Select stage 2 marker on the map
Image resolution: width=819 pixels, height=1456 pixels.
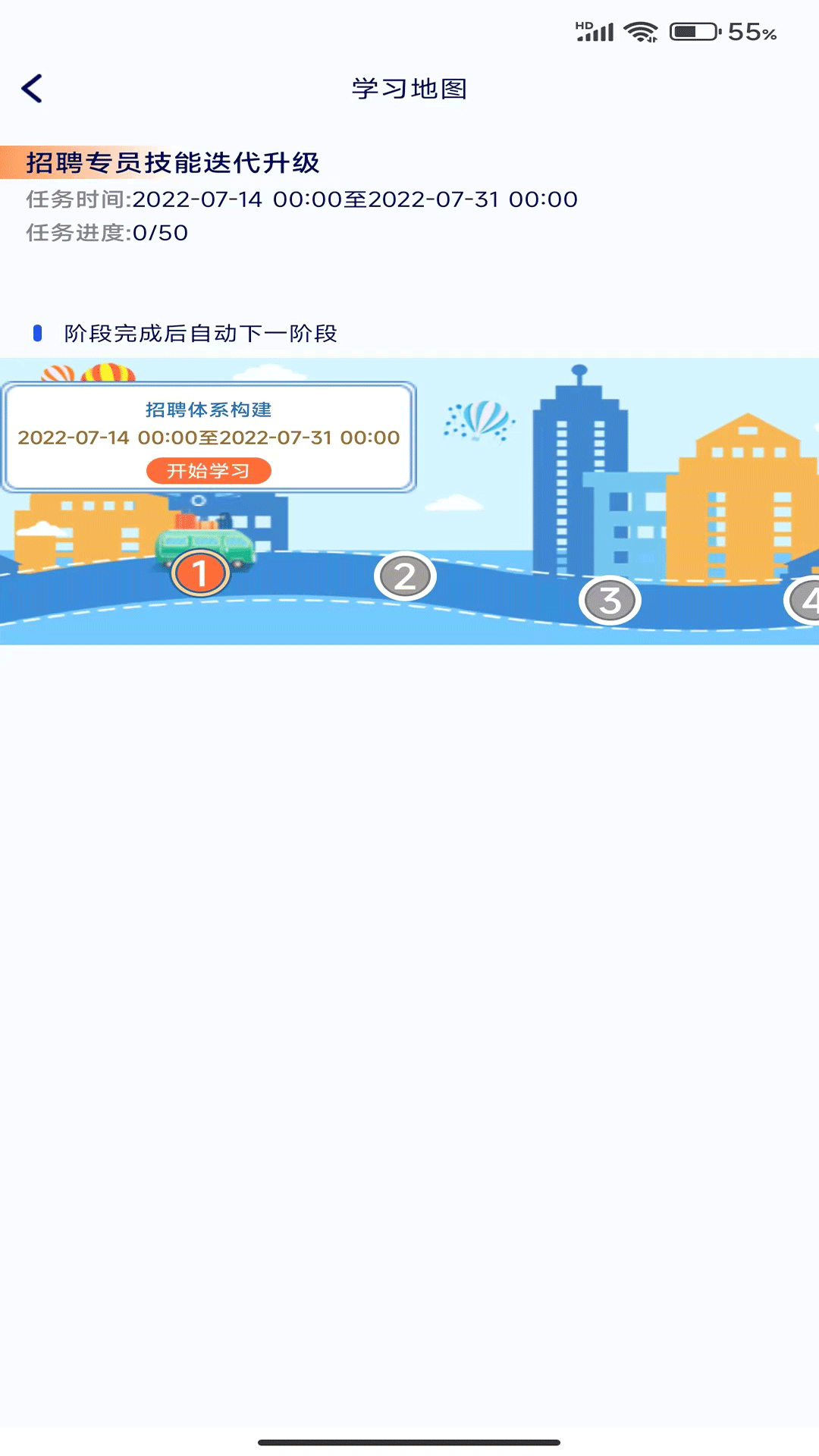pos(405,577)
